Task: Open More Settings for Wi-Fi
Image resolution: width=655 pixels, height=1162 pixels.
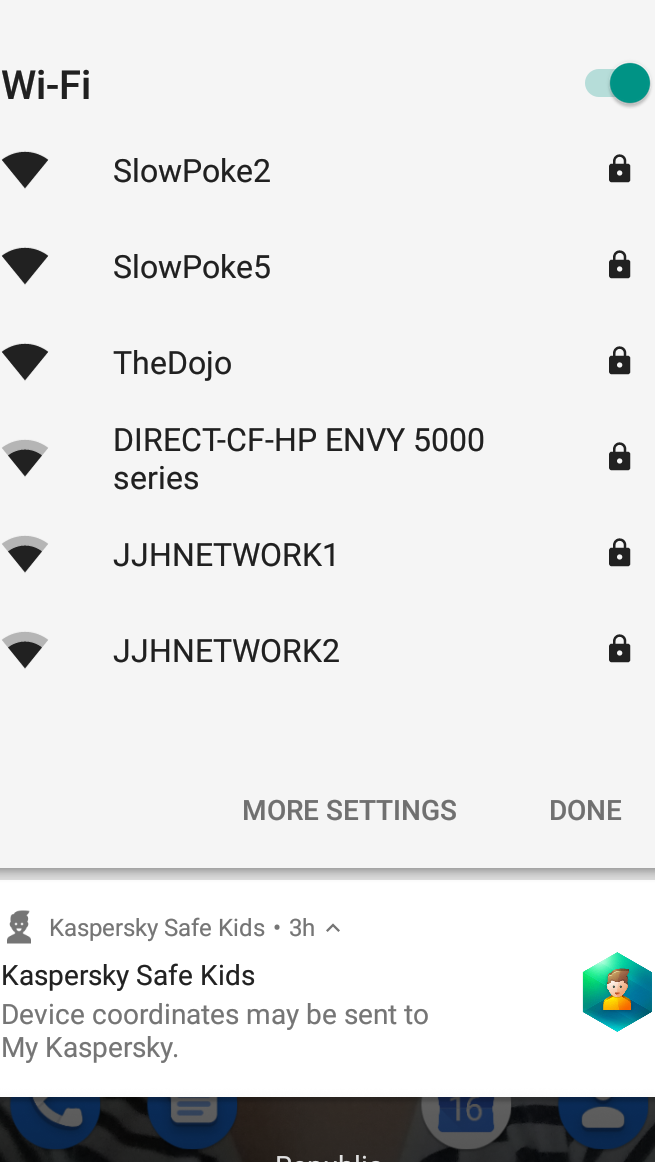Action: [349, 810]
